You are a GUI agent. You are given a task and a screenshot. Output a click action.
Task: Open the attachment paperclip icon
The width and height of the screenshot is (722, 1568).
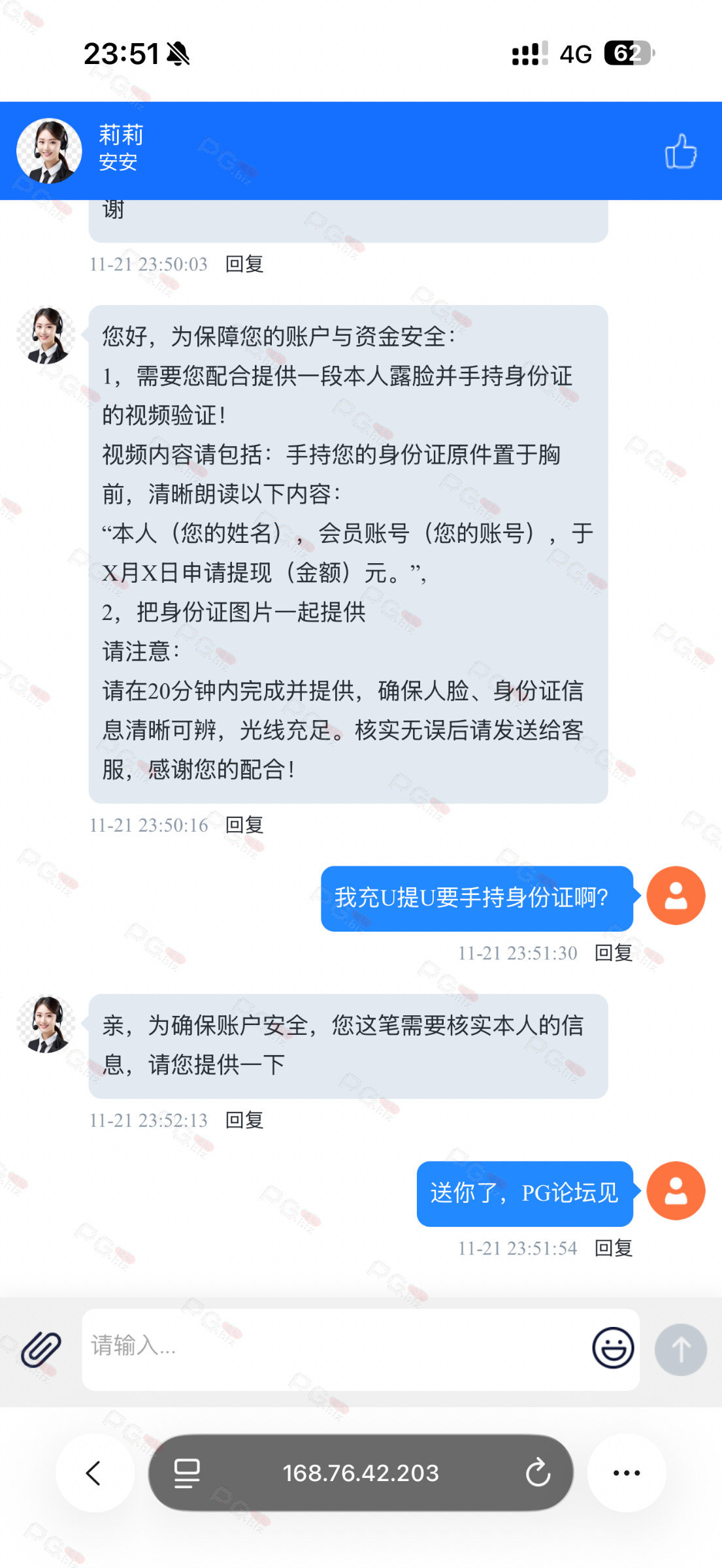41,1350
